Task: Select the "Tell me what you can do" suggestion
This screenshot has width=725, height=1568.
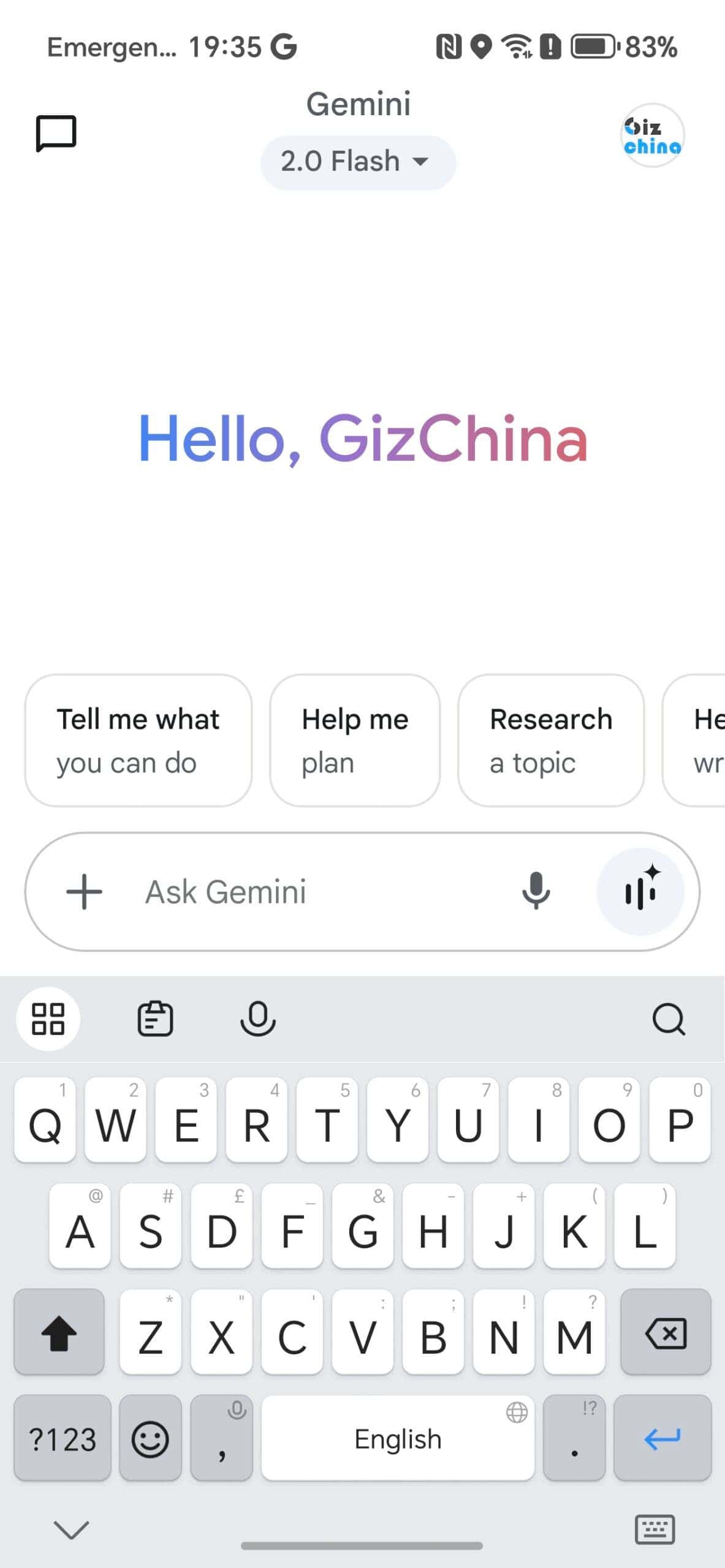Action: [139, 740]
